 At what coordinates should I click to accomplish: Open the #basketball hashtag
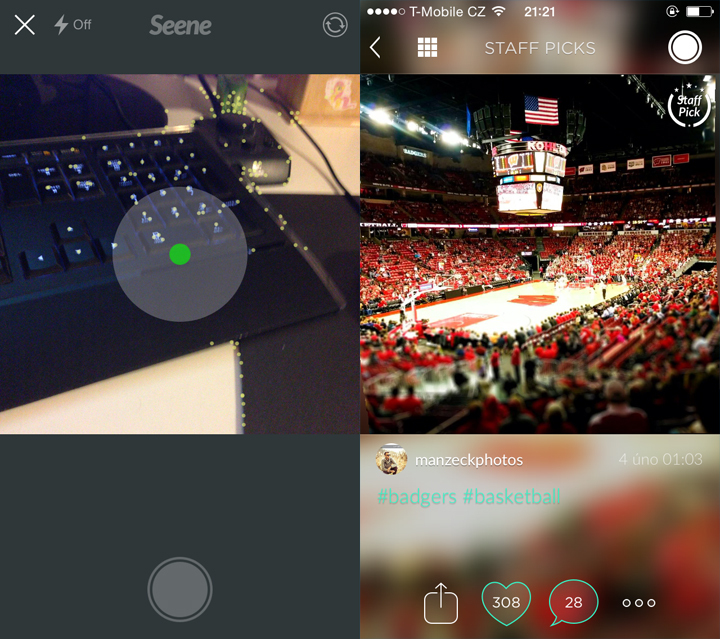click(511, 497)
